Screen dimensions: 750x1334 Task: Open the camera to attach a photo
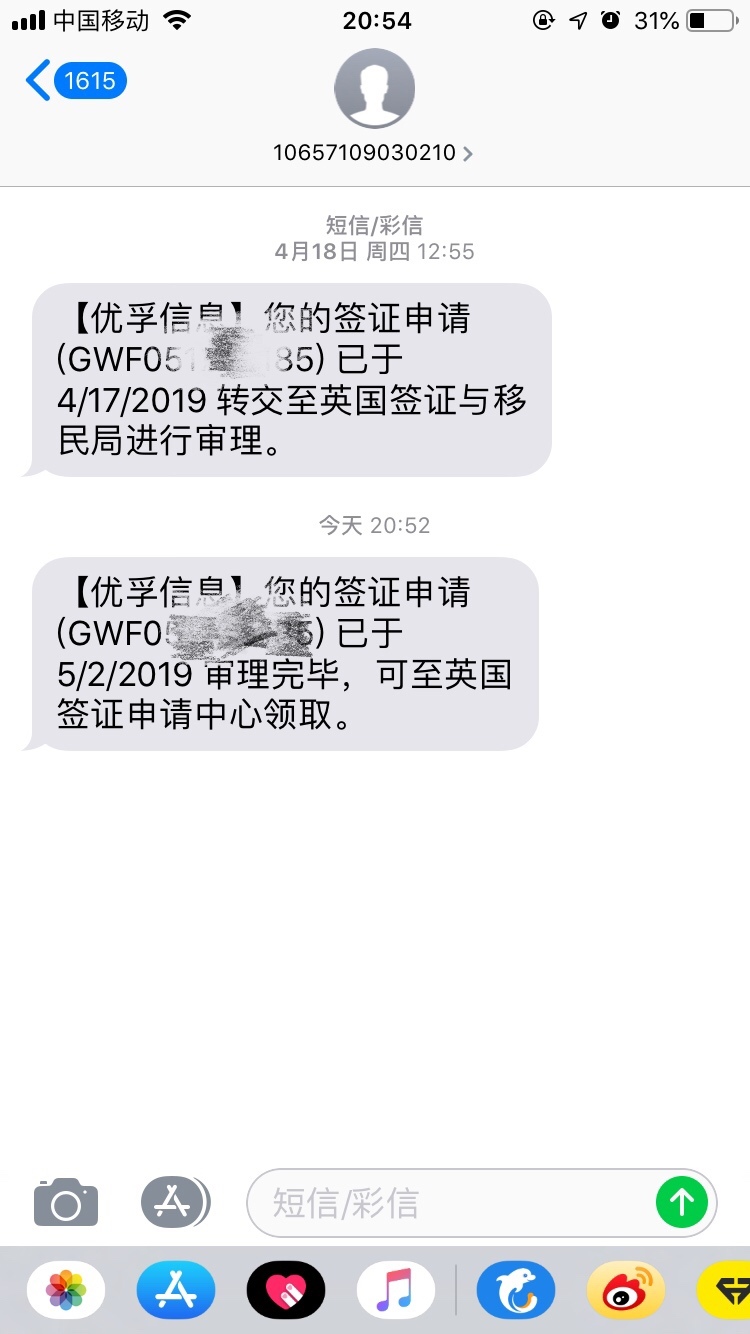(x=66, y=1202)
